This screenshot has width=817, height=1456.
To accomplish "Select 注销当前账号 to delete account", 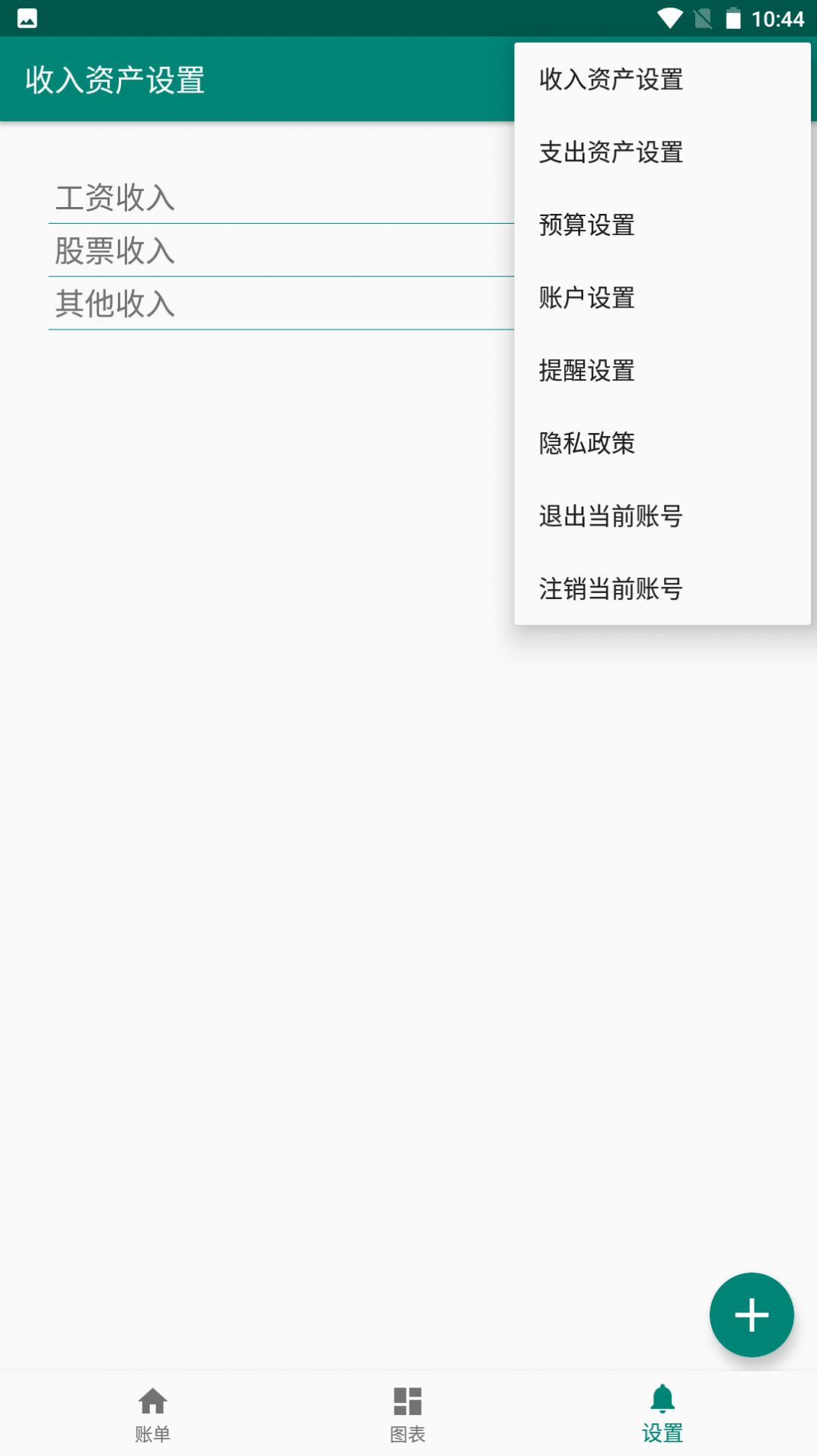I will click(x=611, y=588).
